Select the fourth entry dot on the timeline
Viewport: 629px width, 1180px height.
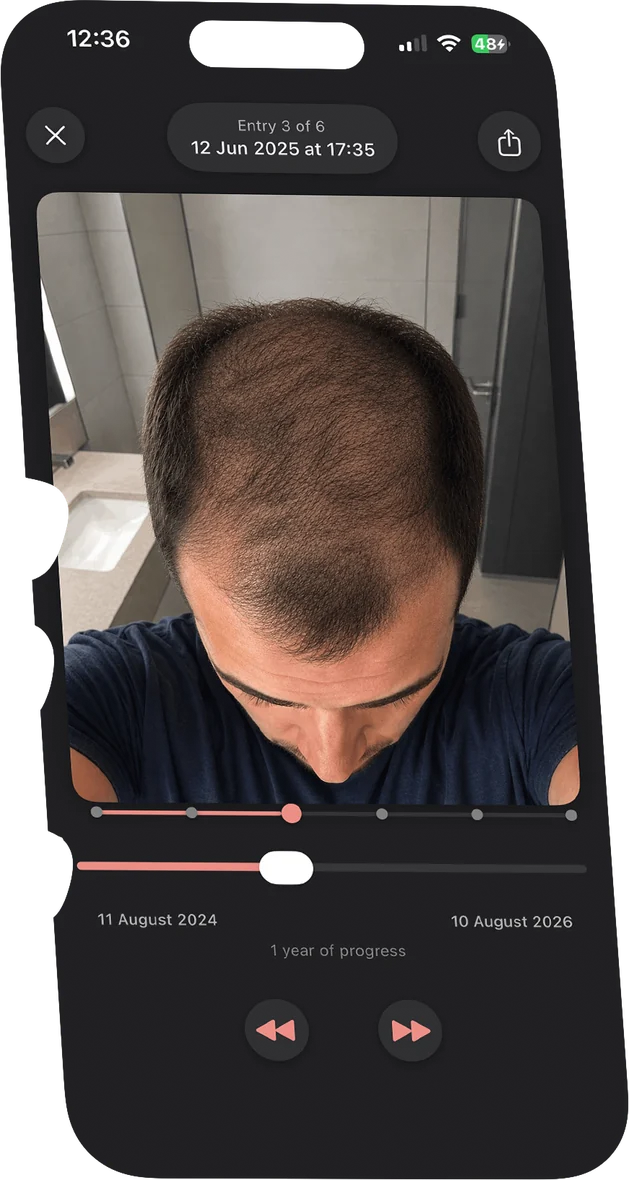point(382,814)
